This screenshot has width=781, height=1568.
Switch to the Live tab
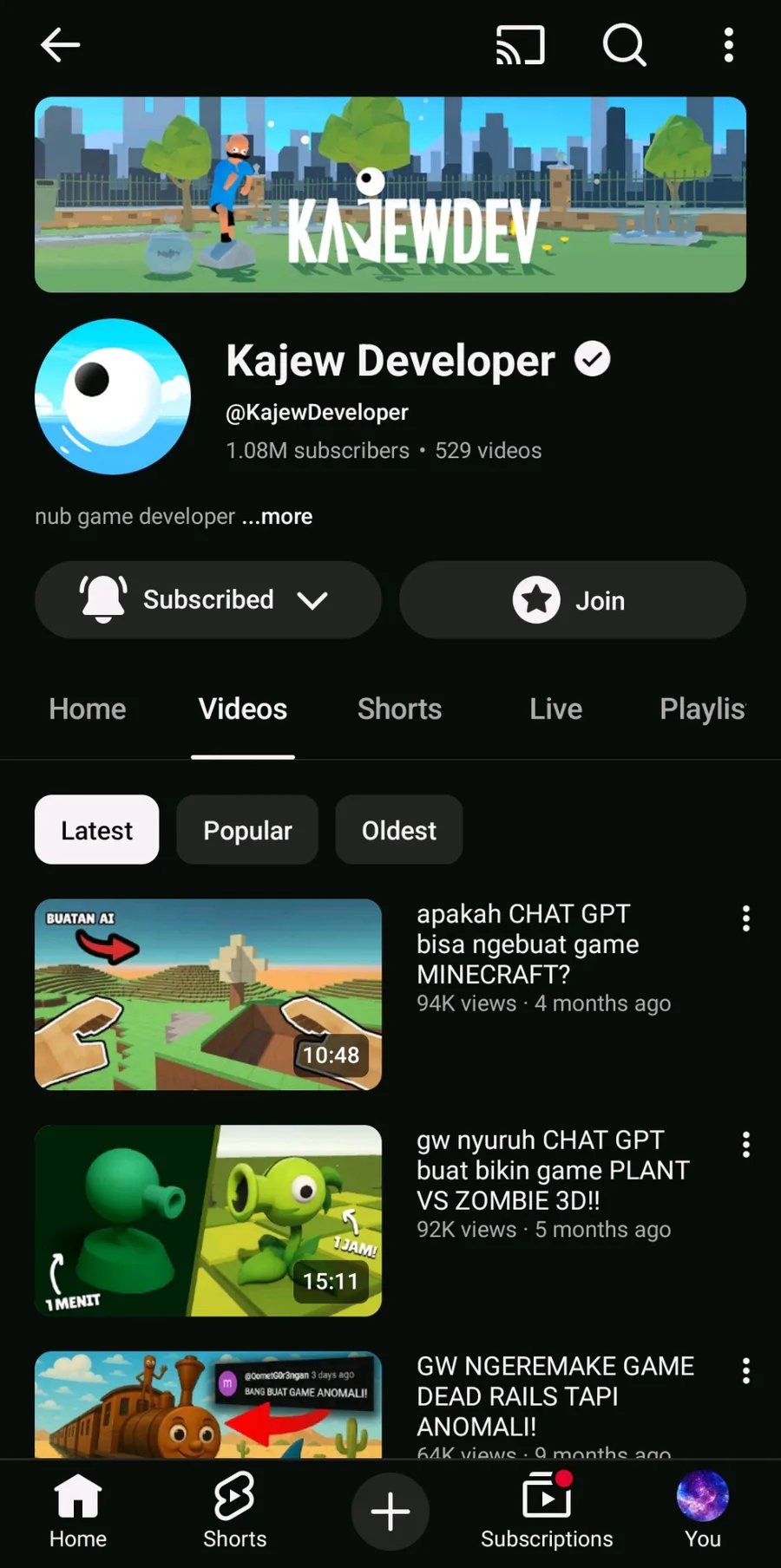(555, 709)
